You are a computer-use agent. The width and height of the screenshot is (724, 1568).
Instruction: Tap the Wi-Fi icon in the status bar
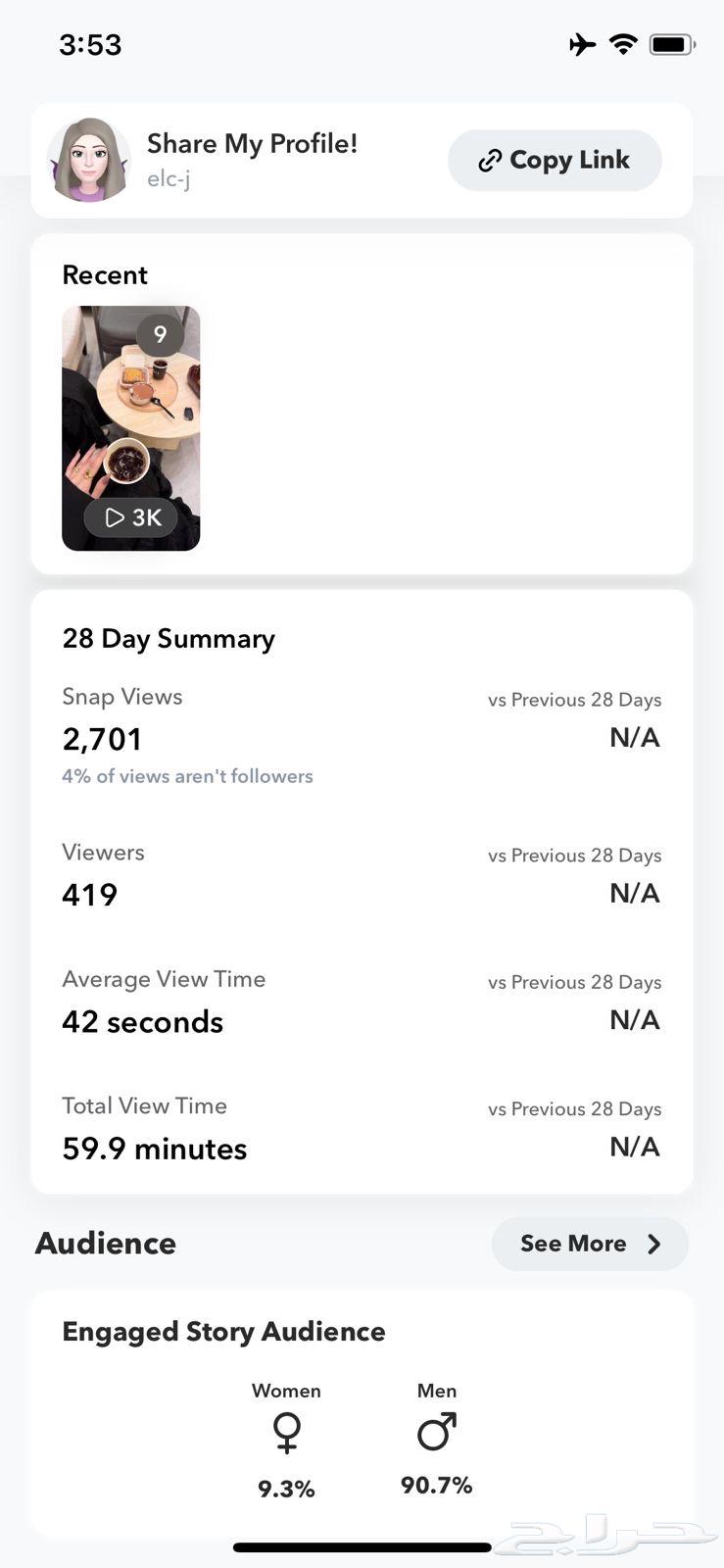[623, 43]
